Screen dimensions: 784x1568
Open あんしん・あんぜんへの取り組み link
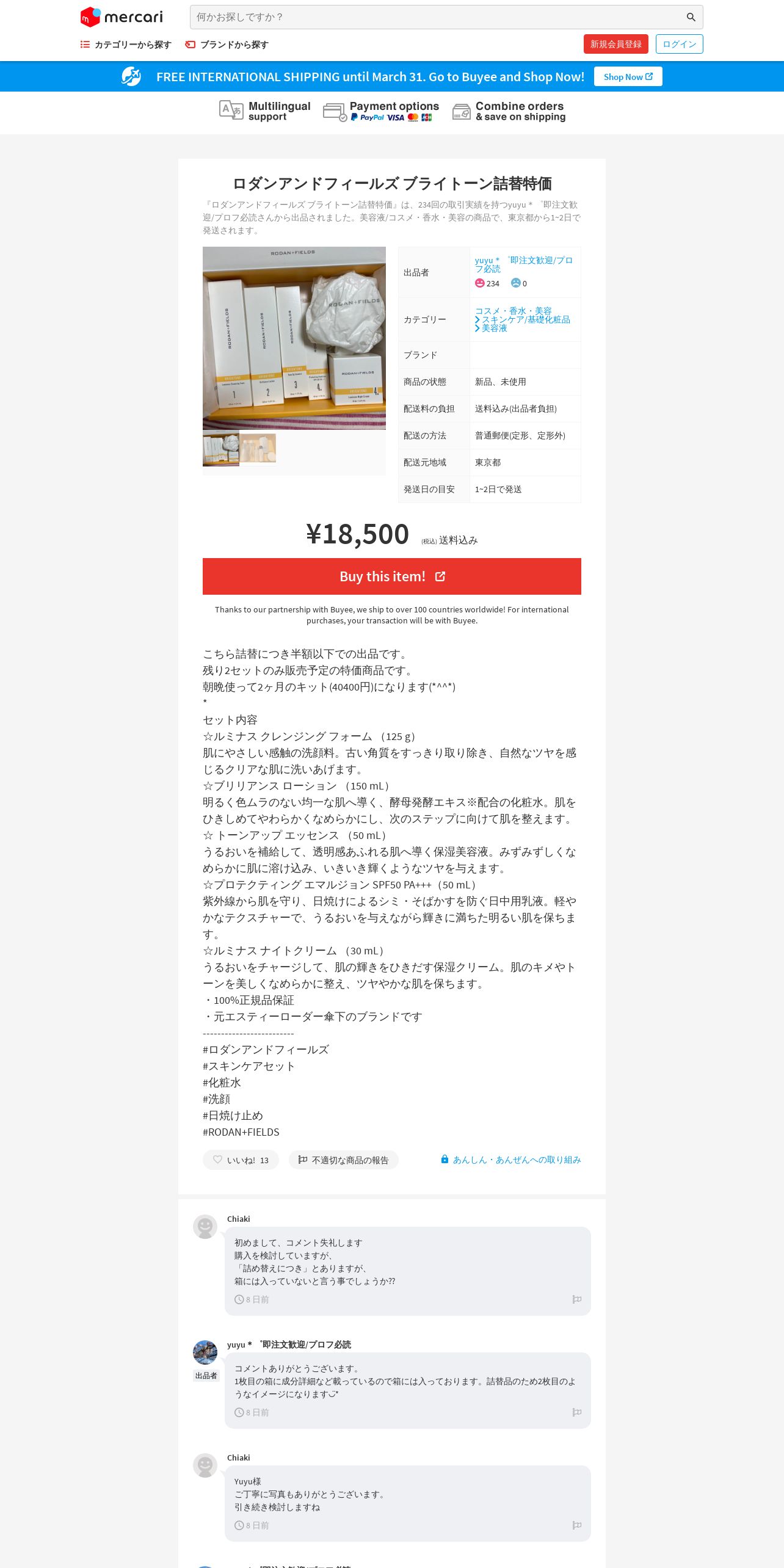pos(511,1160)
